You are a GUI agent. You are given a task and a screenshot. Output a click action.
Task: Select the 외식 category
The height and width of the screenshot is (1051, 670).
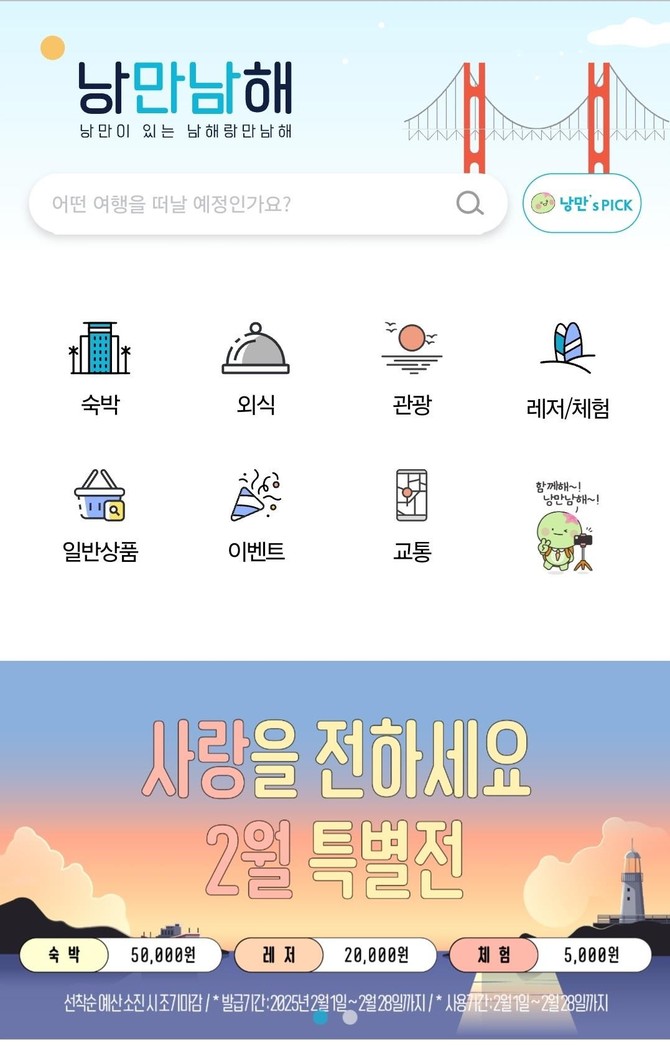tap(255, 367)
